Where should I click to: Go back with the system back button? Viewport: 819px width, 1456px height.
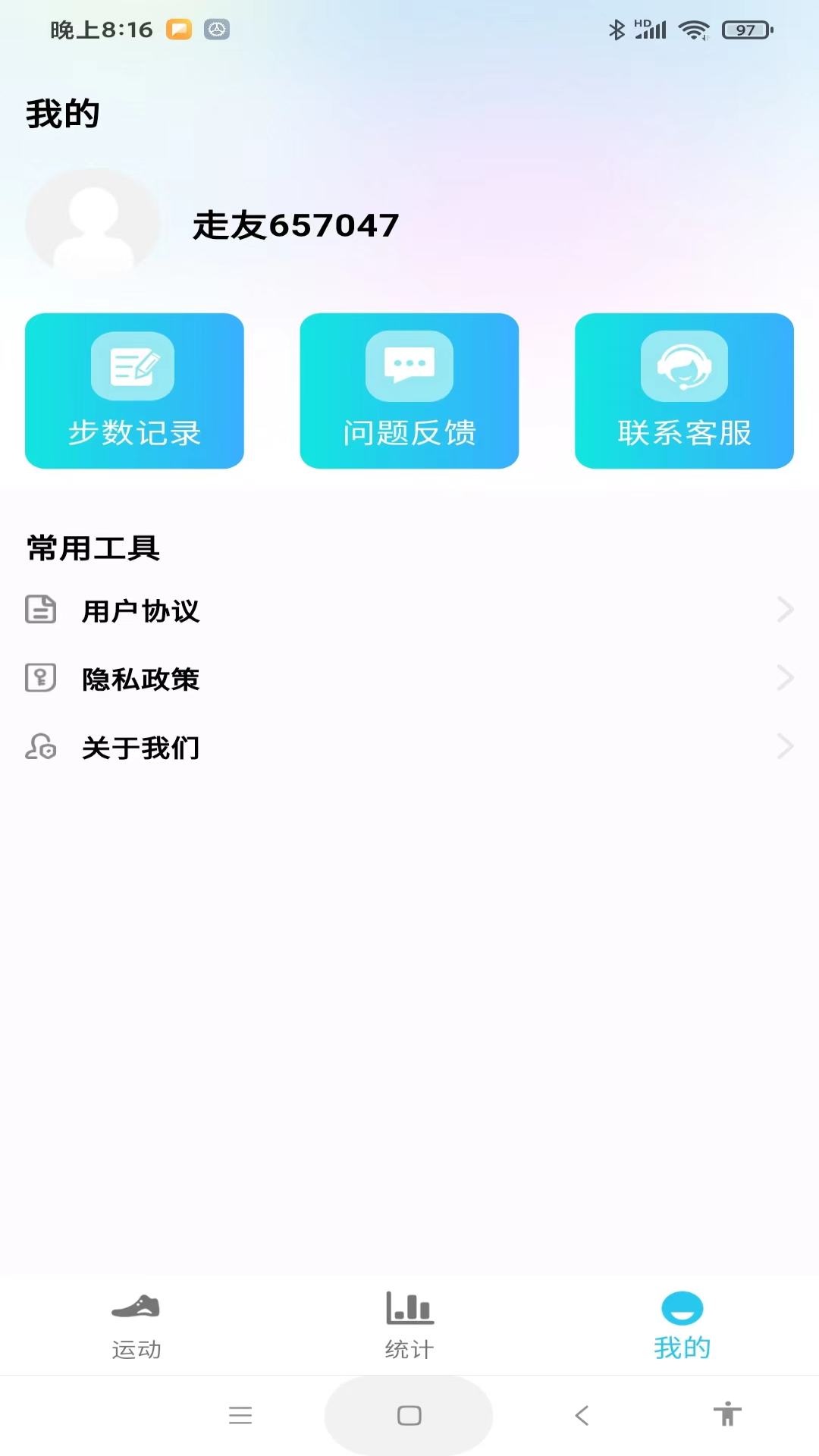[582, 1415]
